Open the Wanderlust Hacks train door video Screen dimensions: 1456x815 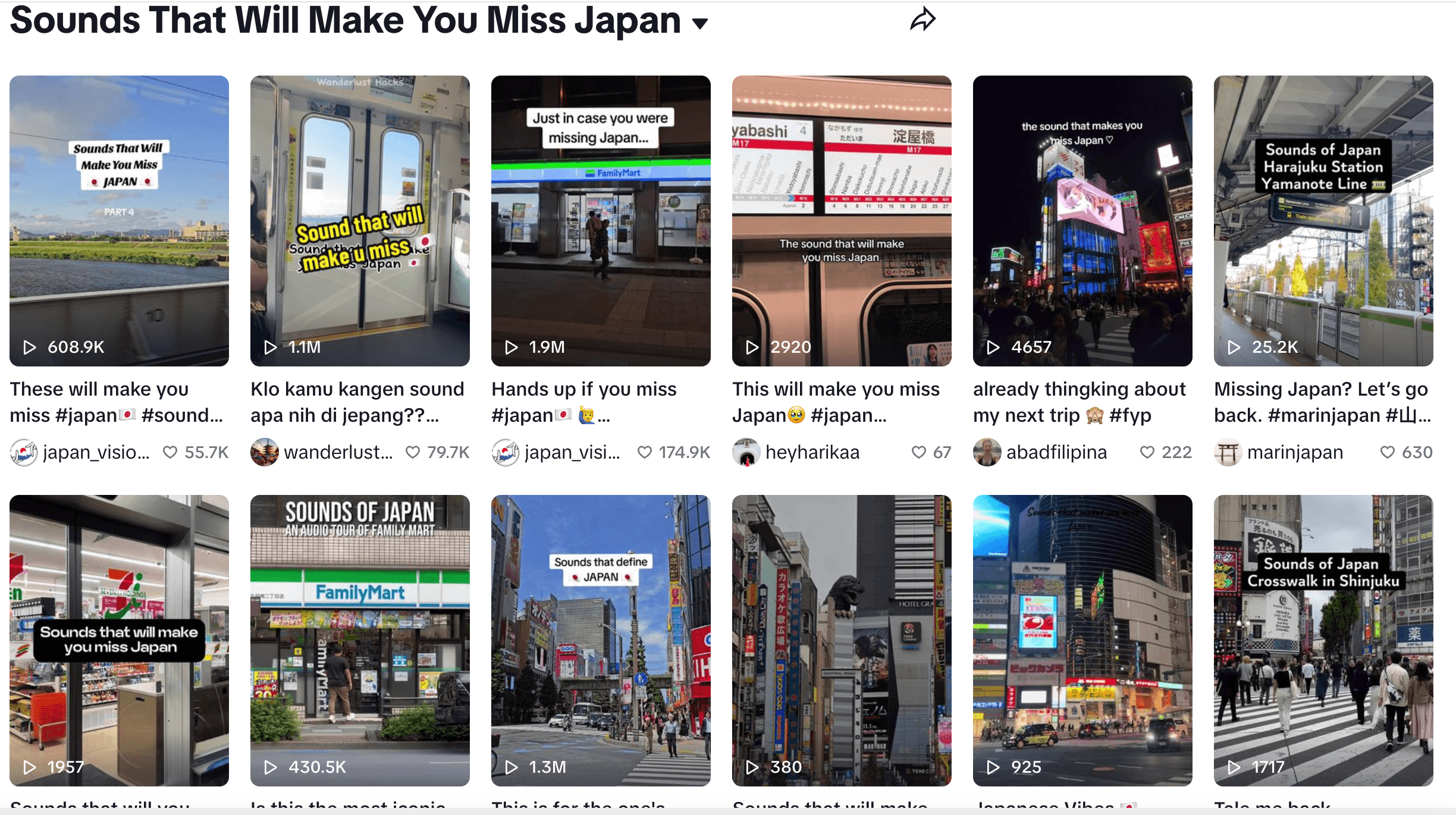[x=360, y=221]
